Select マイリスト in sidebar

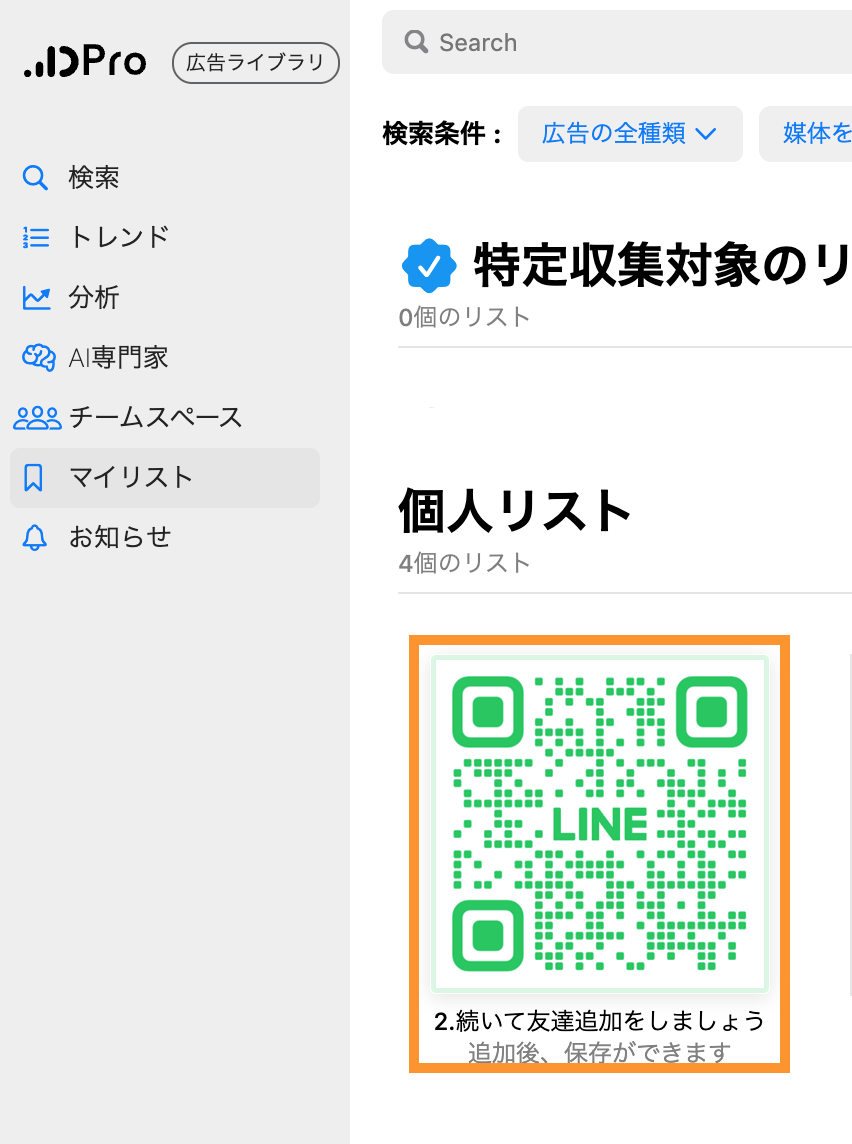coord(130,477)
